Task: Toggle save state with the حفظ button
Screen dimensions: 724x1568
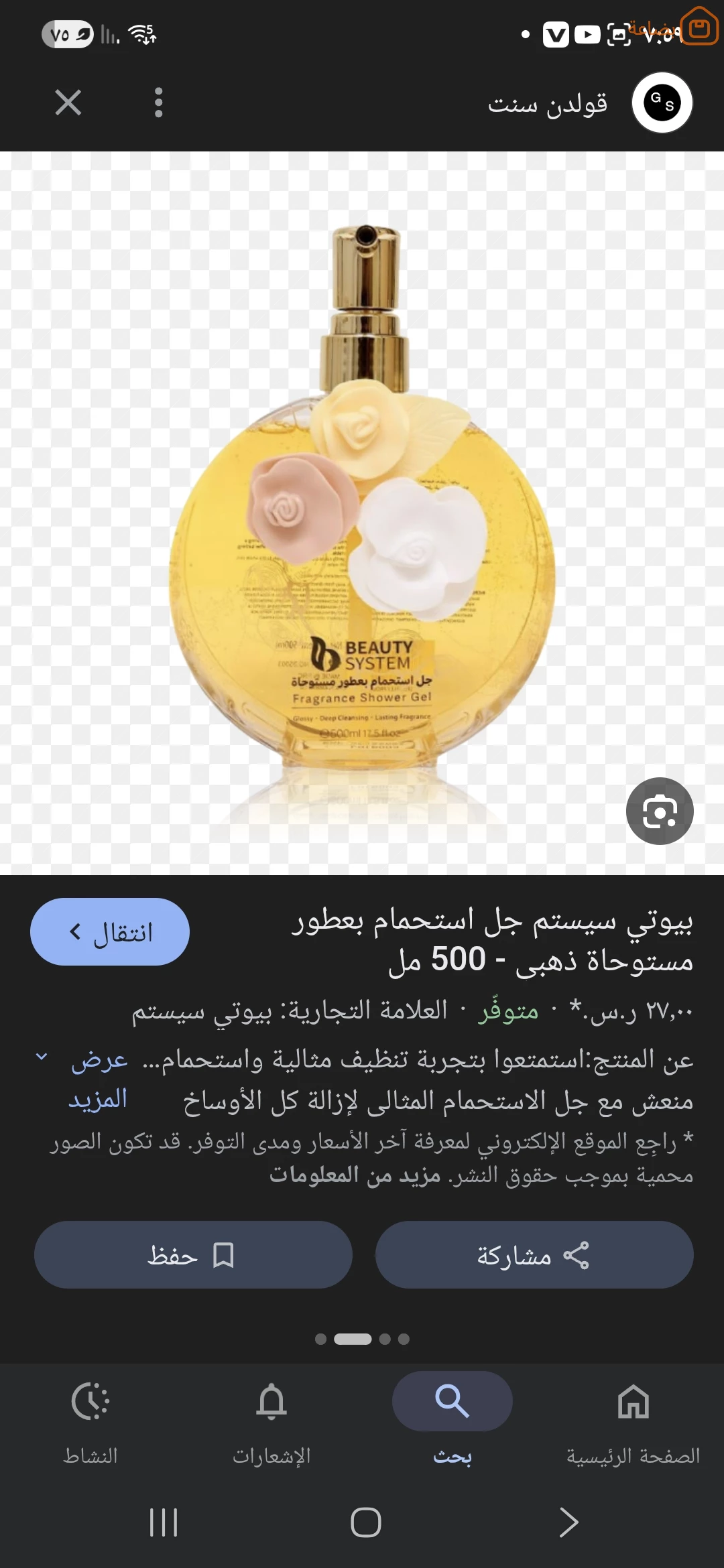Action: click(193, 1254)
